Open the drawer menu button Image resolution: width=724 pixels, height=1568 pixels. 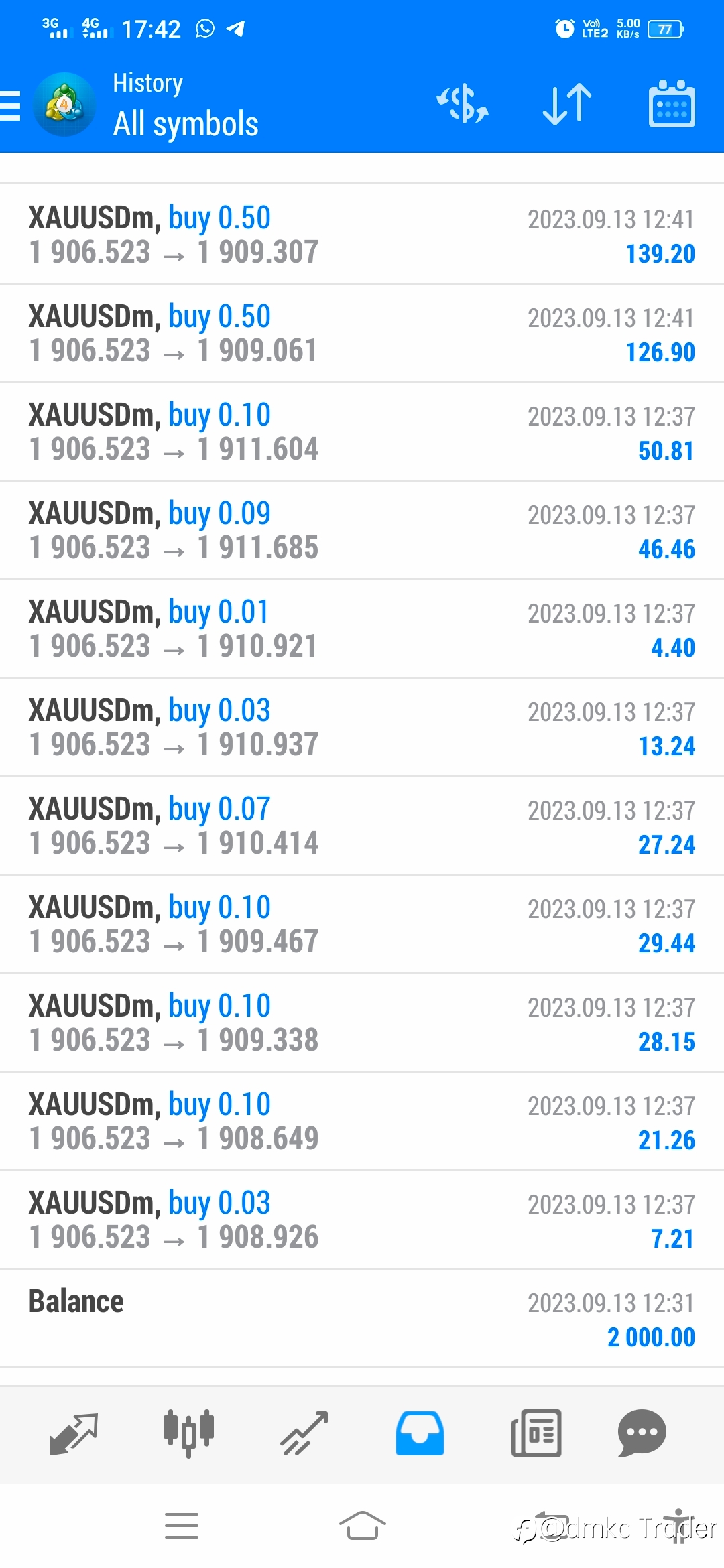pyautogui.click(x=11, y=106)
